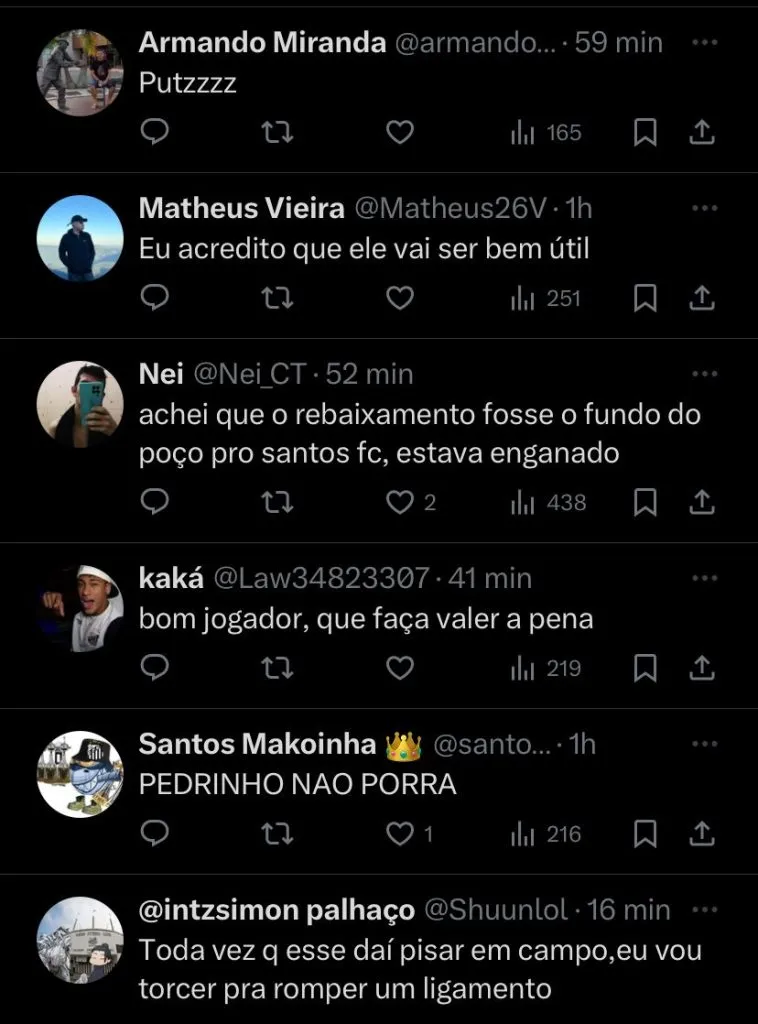
Task: Bookmark Armando Miranda's tweet
Action: 646,132
